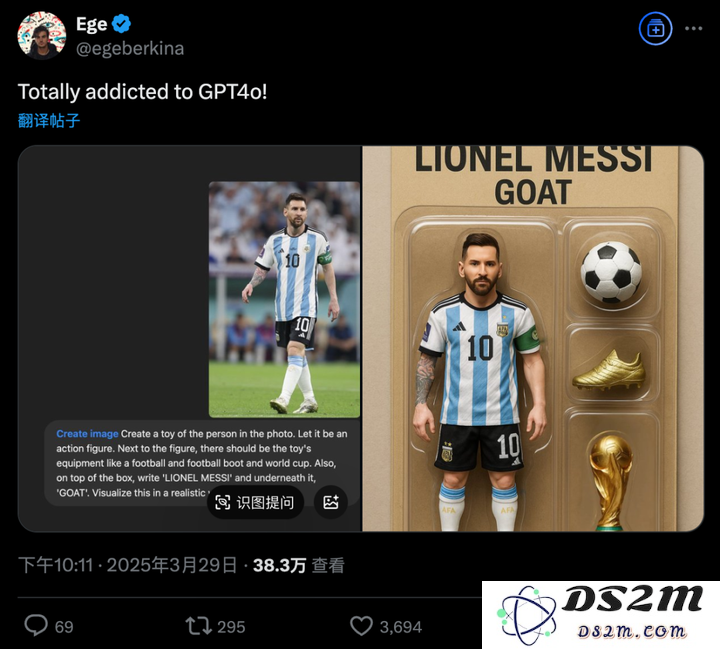Tap the Grok action icon beside the menu
This screenshot has height=649, width=720.
coord(655,29)
